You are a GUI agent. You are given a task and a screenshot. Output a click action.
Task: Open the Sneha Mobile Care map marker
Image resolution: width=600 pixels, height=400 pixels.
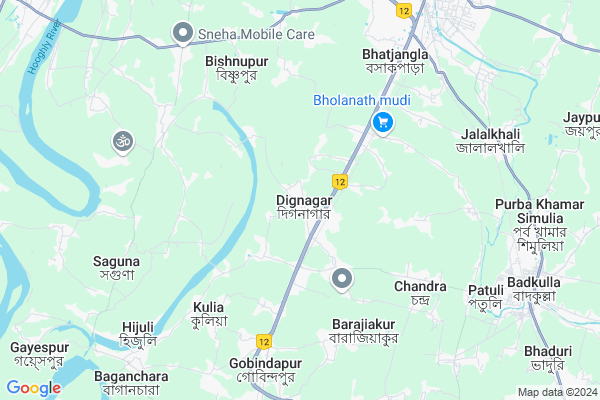tap(182, 34)
